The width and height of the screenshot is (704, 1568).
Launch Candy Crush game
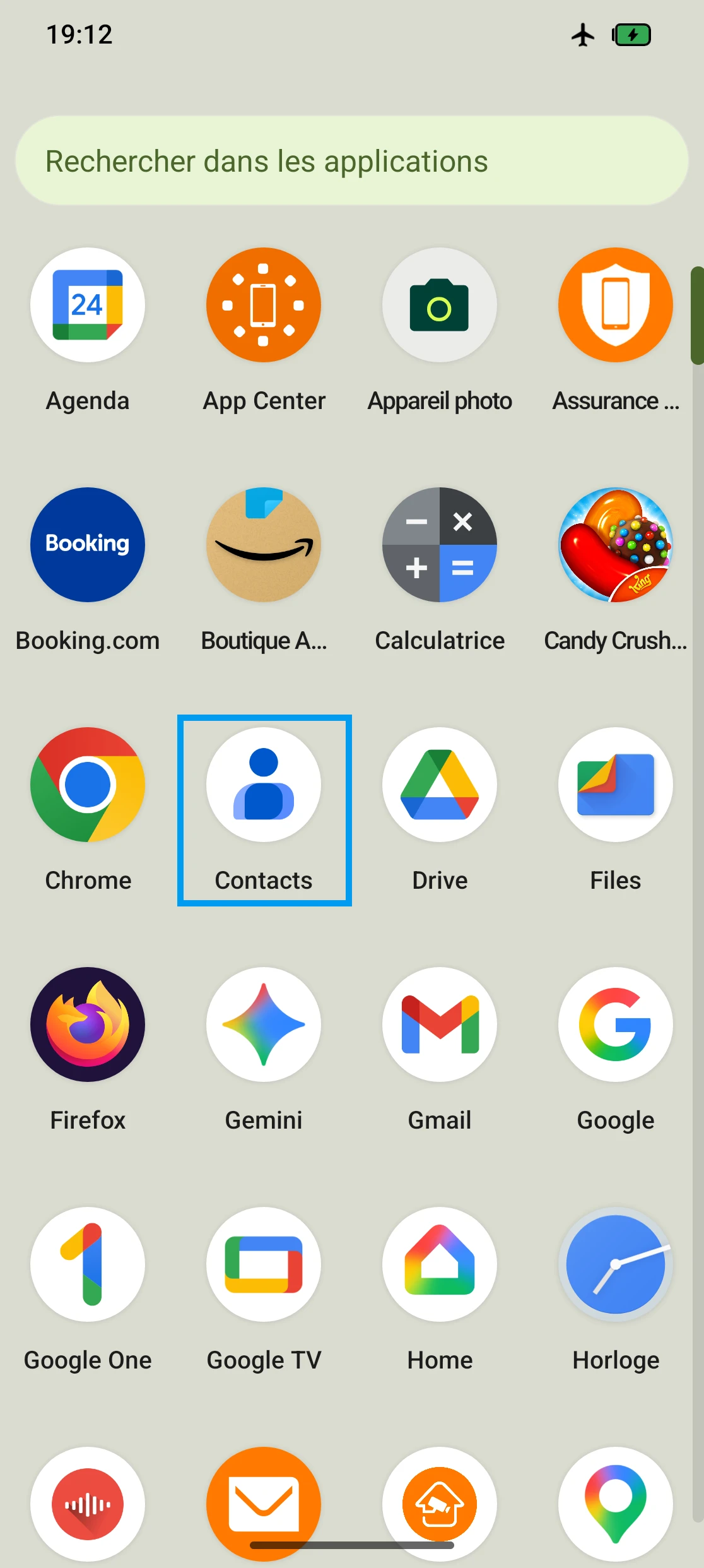615,545
